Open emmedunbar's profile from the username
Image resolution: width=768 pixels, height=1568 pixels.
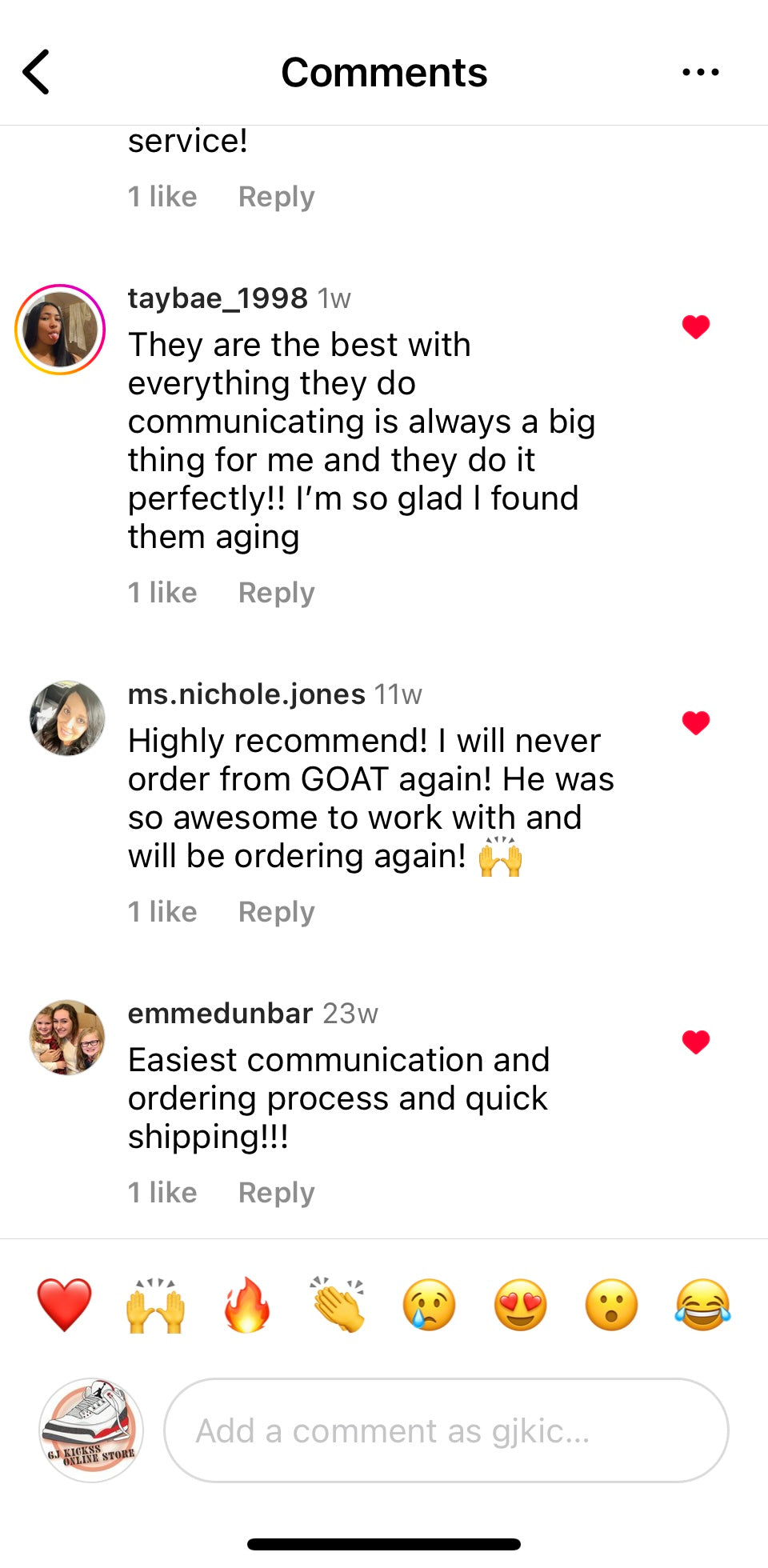[220, 1014]
